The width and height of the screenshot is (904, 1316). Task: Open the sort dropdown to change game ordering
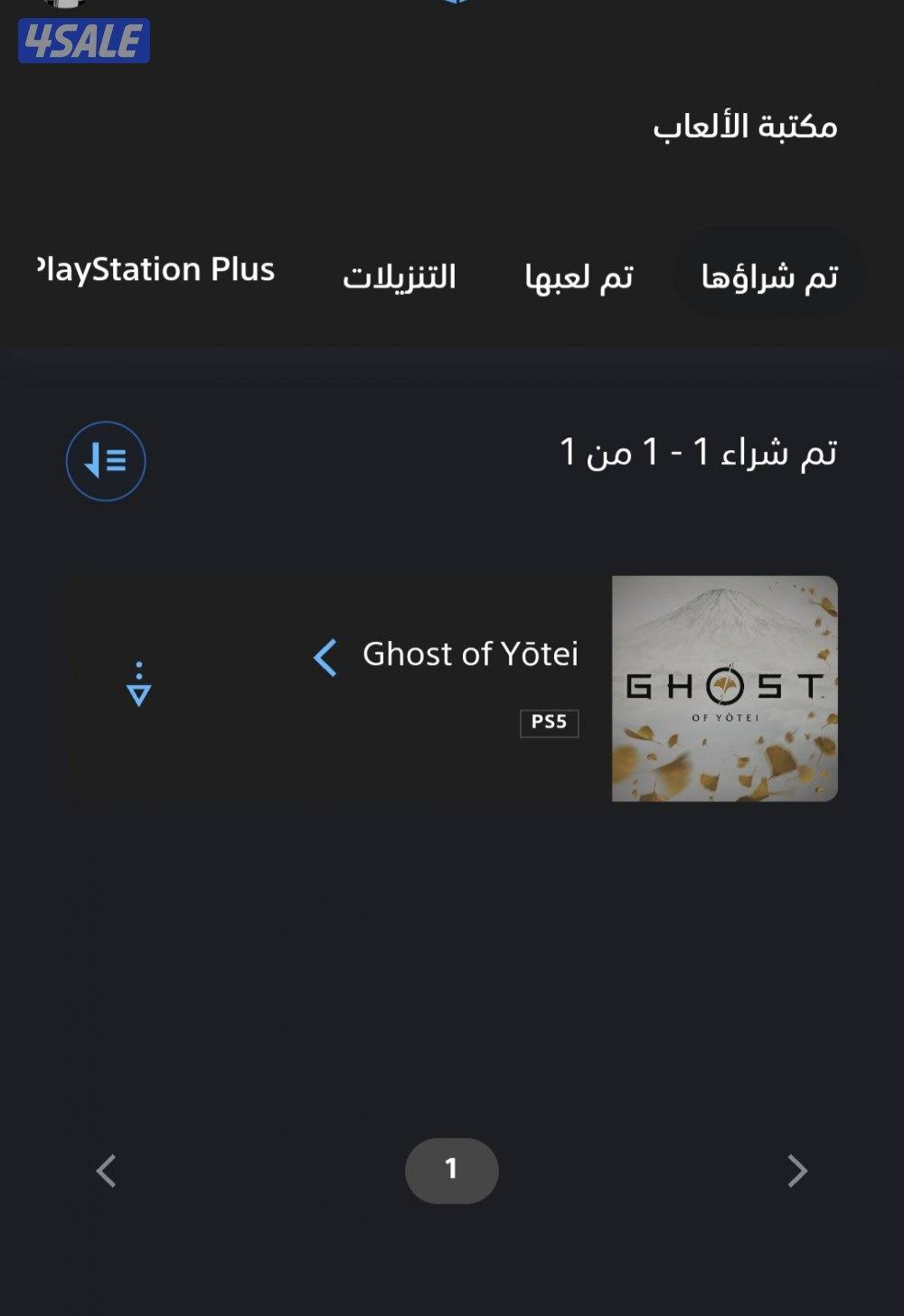107,460
